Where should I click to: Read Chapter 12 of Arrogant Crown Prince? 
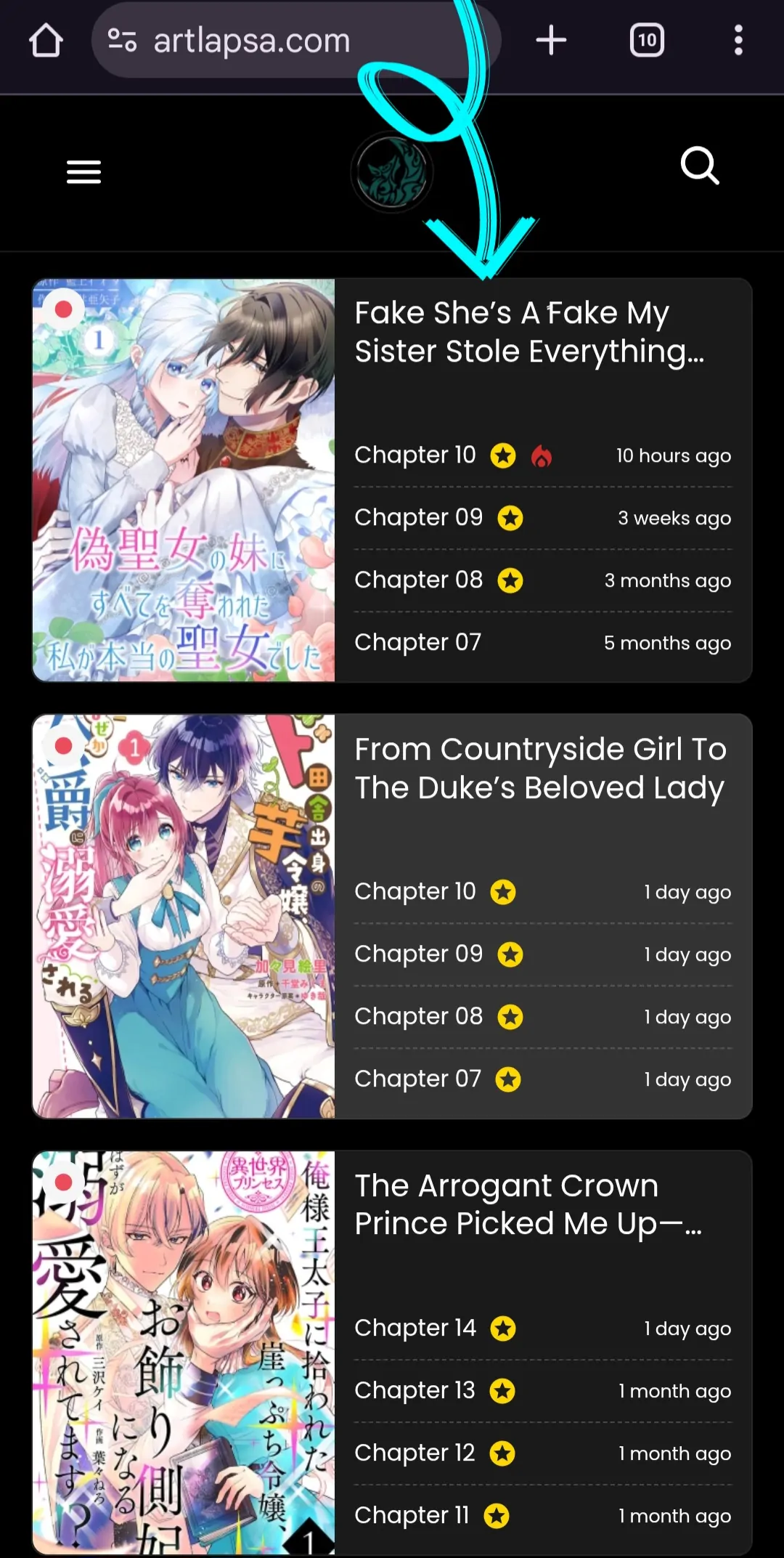(415, 1453)
